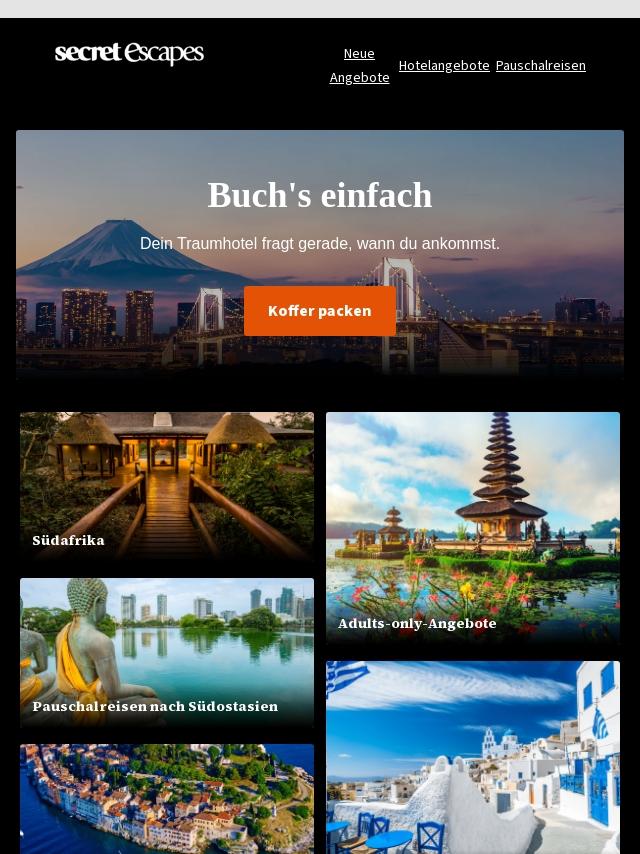This screenshot has width=640, height=854.
Task: Open the Neue Angebote link
Action: [359, 65]
